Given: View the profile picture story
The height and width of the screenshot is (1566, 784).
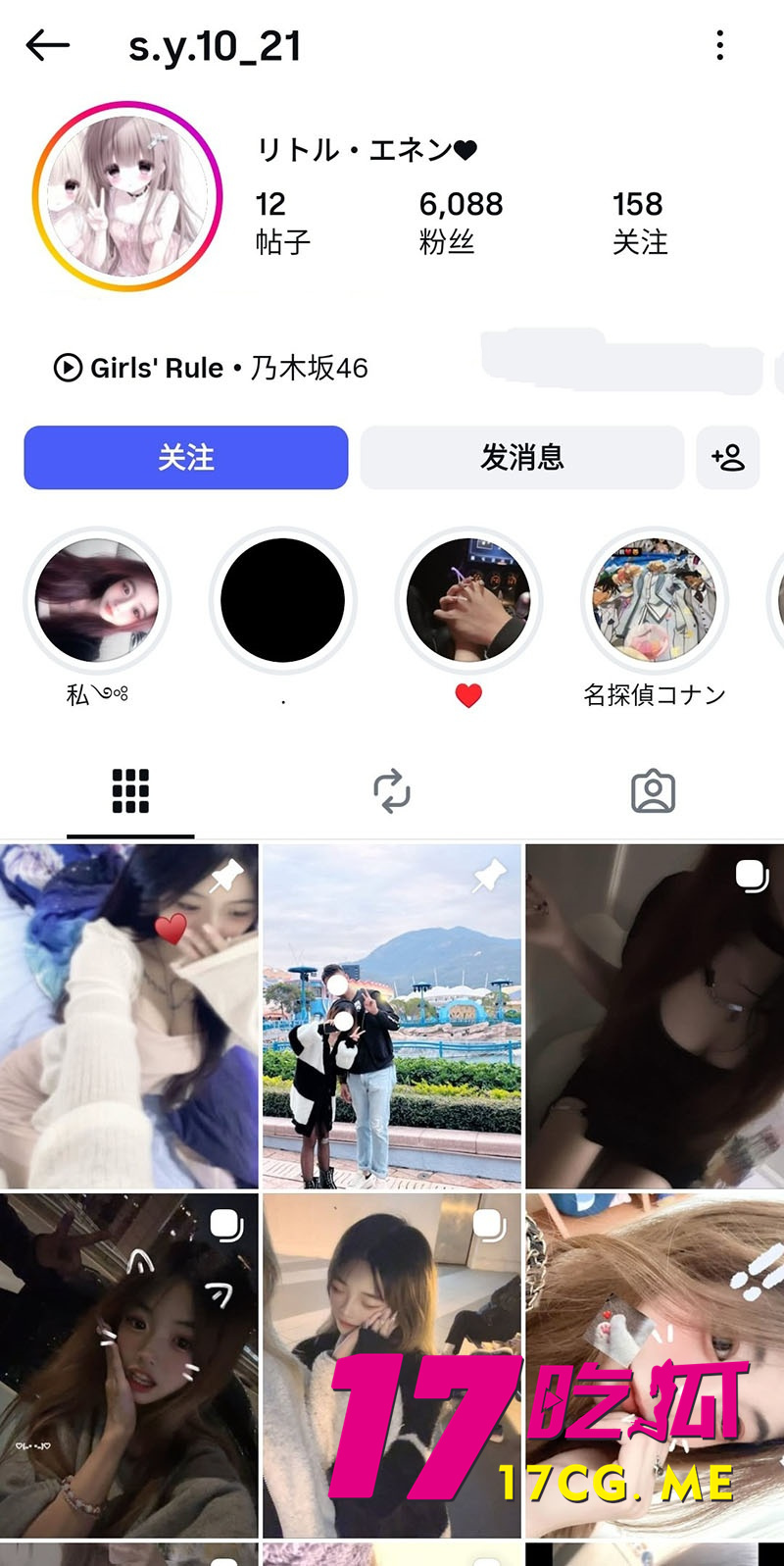Looking at the screenshot, I should click(x=127, y=196).
